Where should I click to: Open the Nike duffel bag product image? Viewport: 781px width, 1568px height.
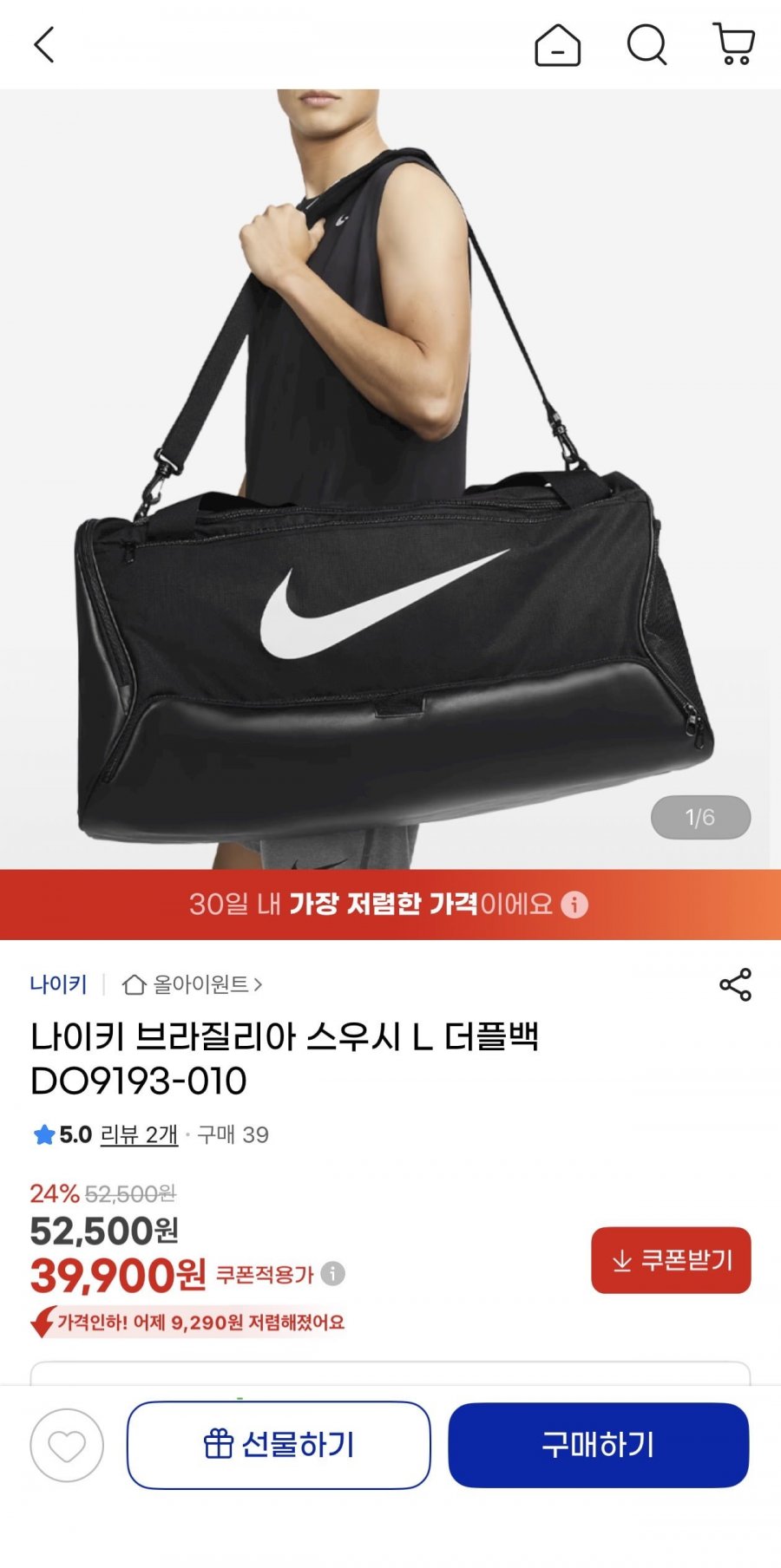click(390, 520)
